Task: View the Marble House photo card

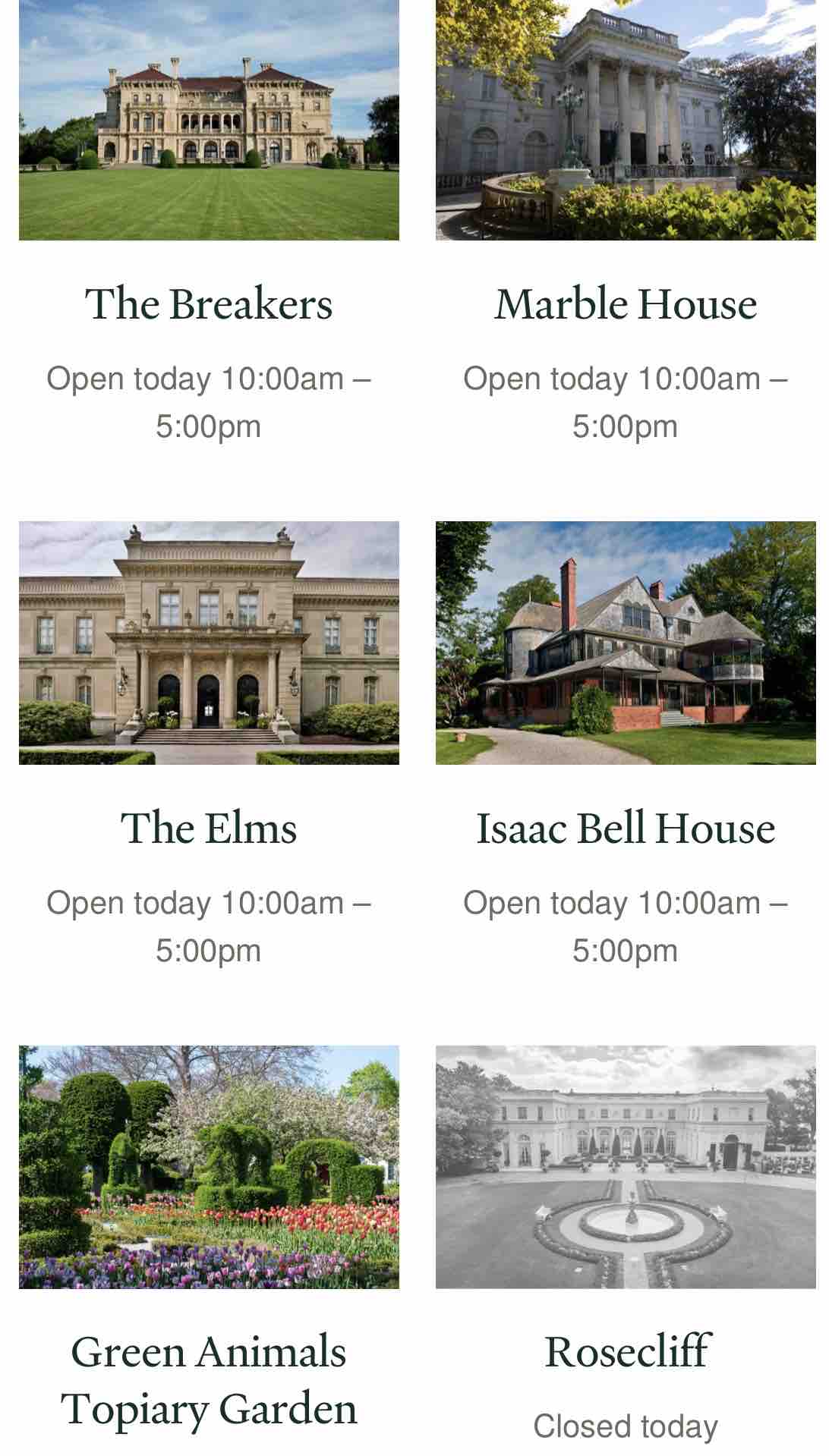Action: click(x=626, y=120)
